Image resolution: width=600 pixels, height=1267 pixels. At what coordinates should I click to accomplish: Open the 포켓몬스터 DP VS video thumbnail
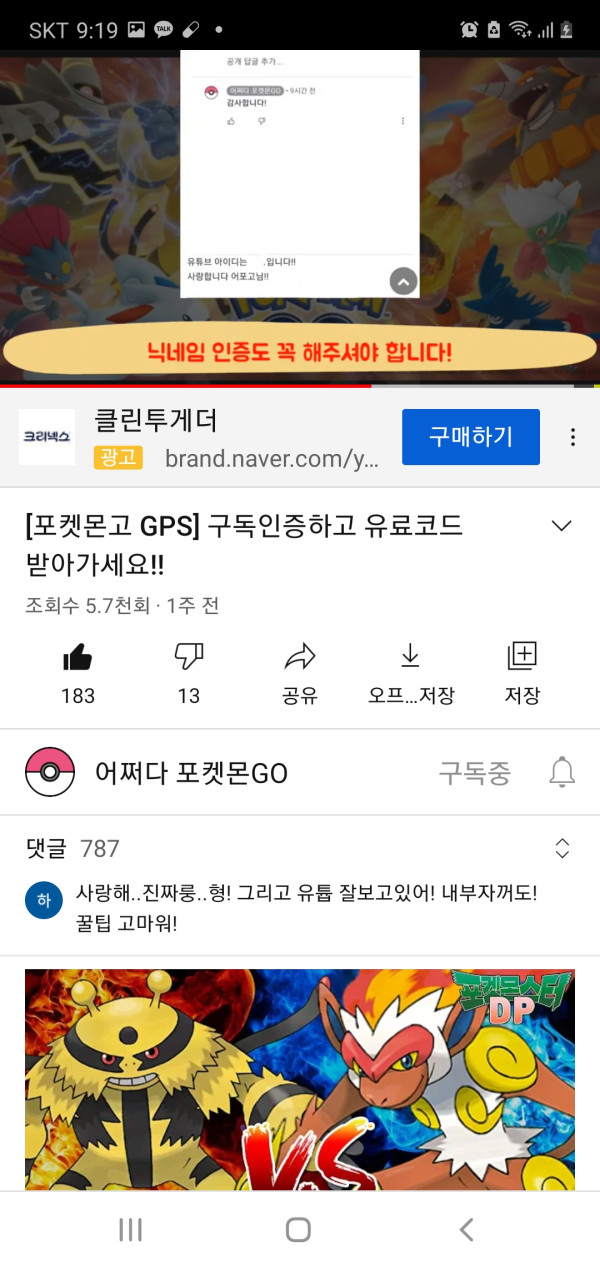point(300,1080)
